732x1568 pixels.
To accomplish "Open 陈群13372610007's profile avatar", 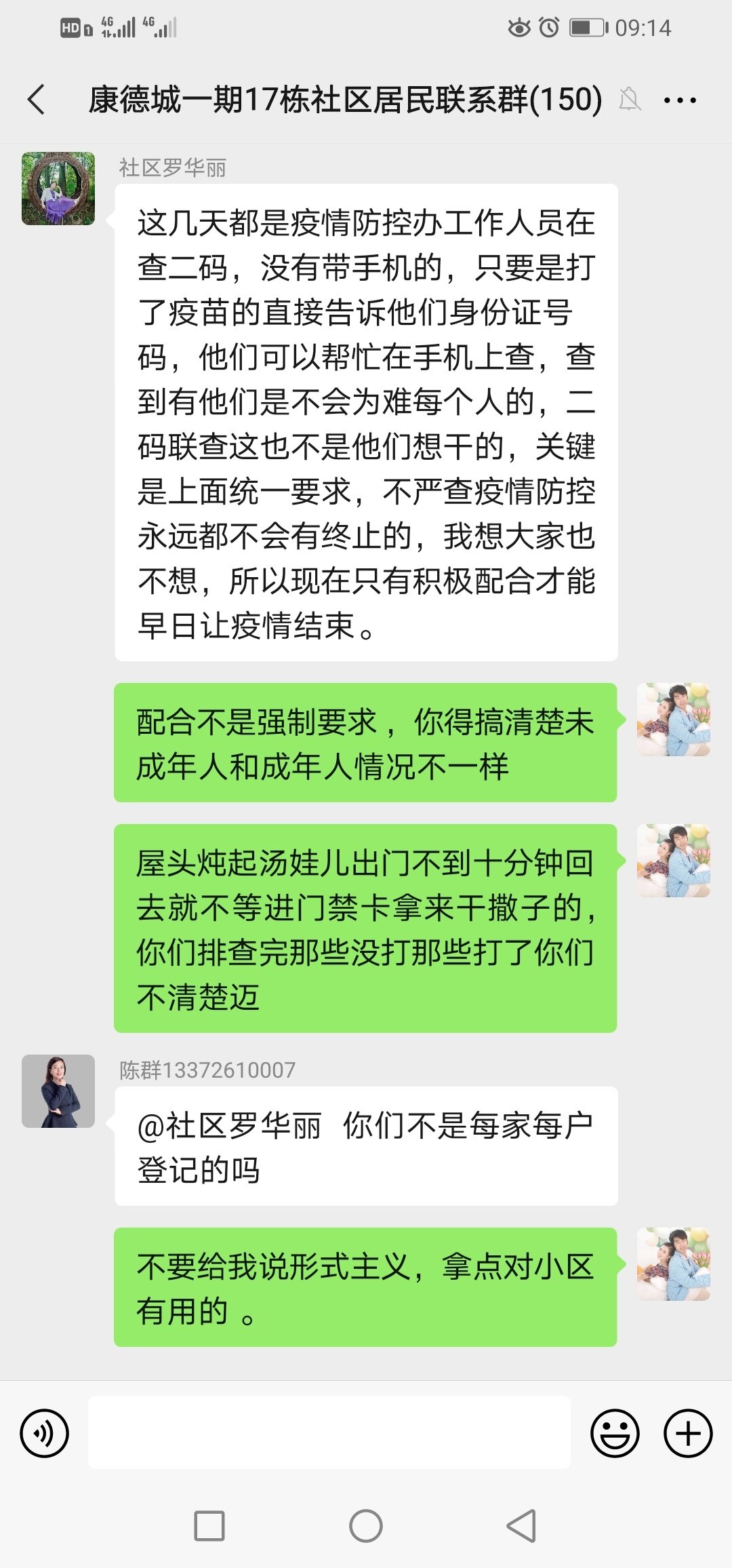I will tap(58, 1091).
